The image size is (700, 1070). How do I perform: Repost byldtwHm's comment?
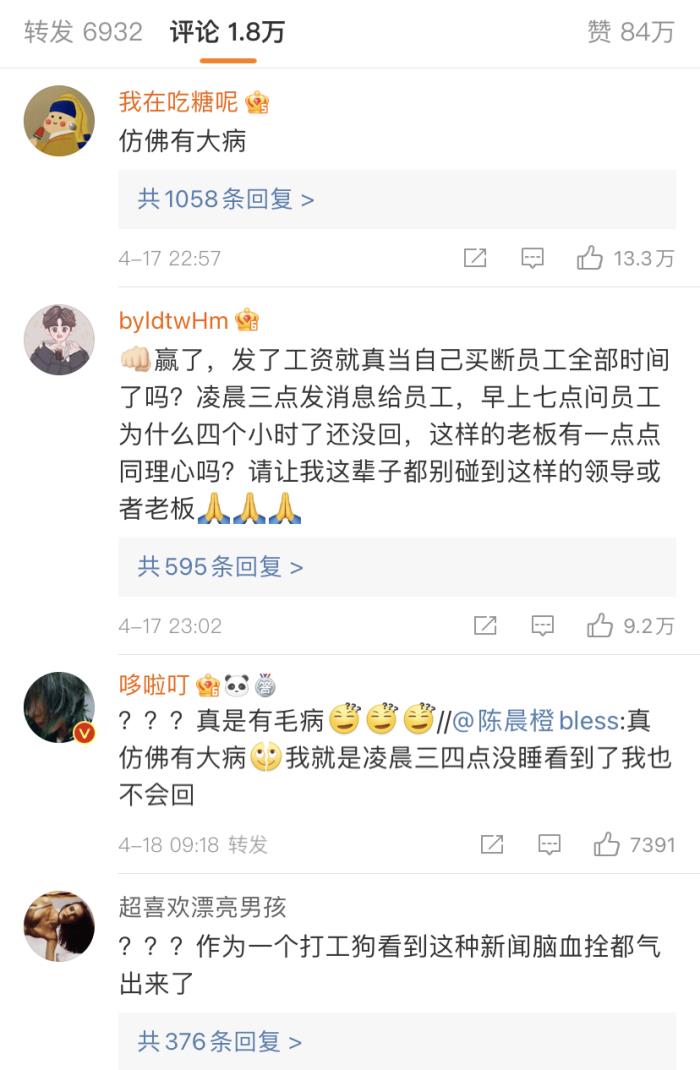(485, 626)
